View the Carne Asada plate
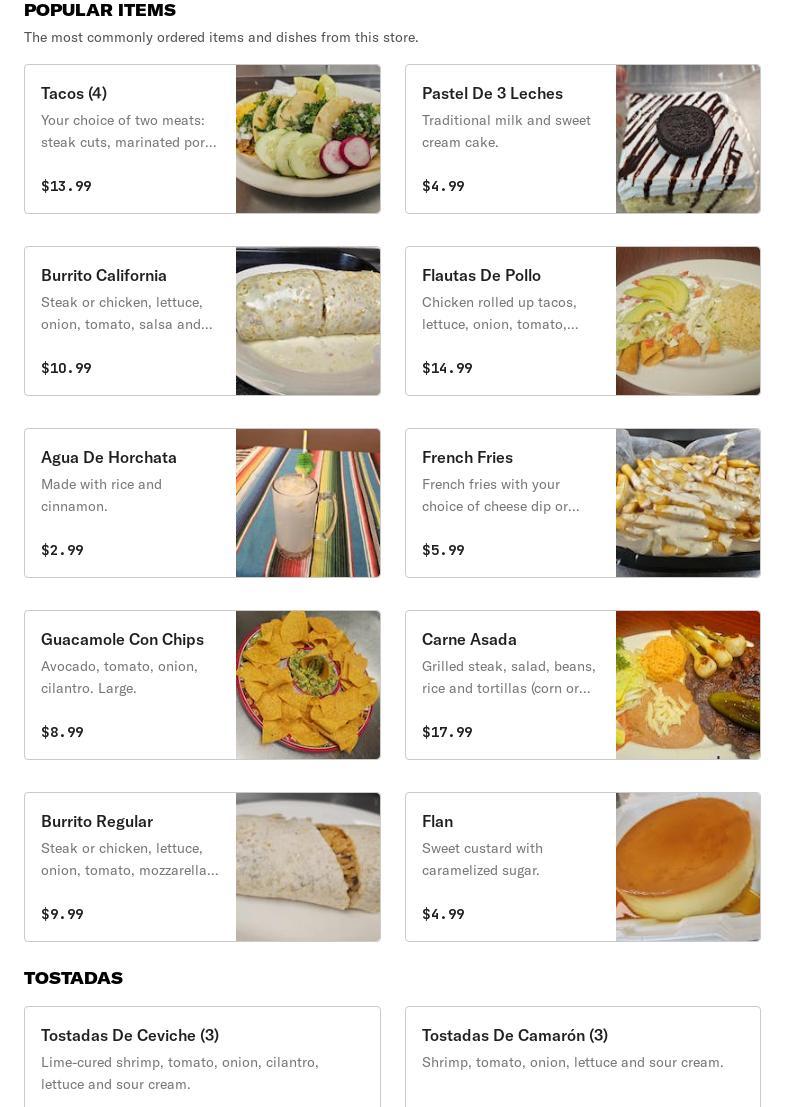Viewport: 785px width, 1107px height. [x=582, y=685]
